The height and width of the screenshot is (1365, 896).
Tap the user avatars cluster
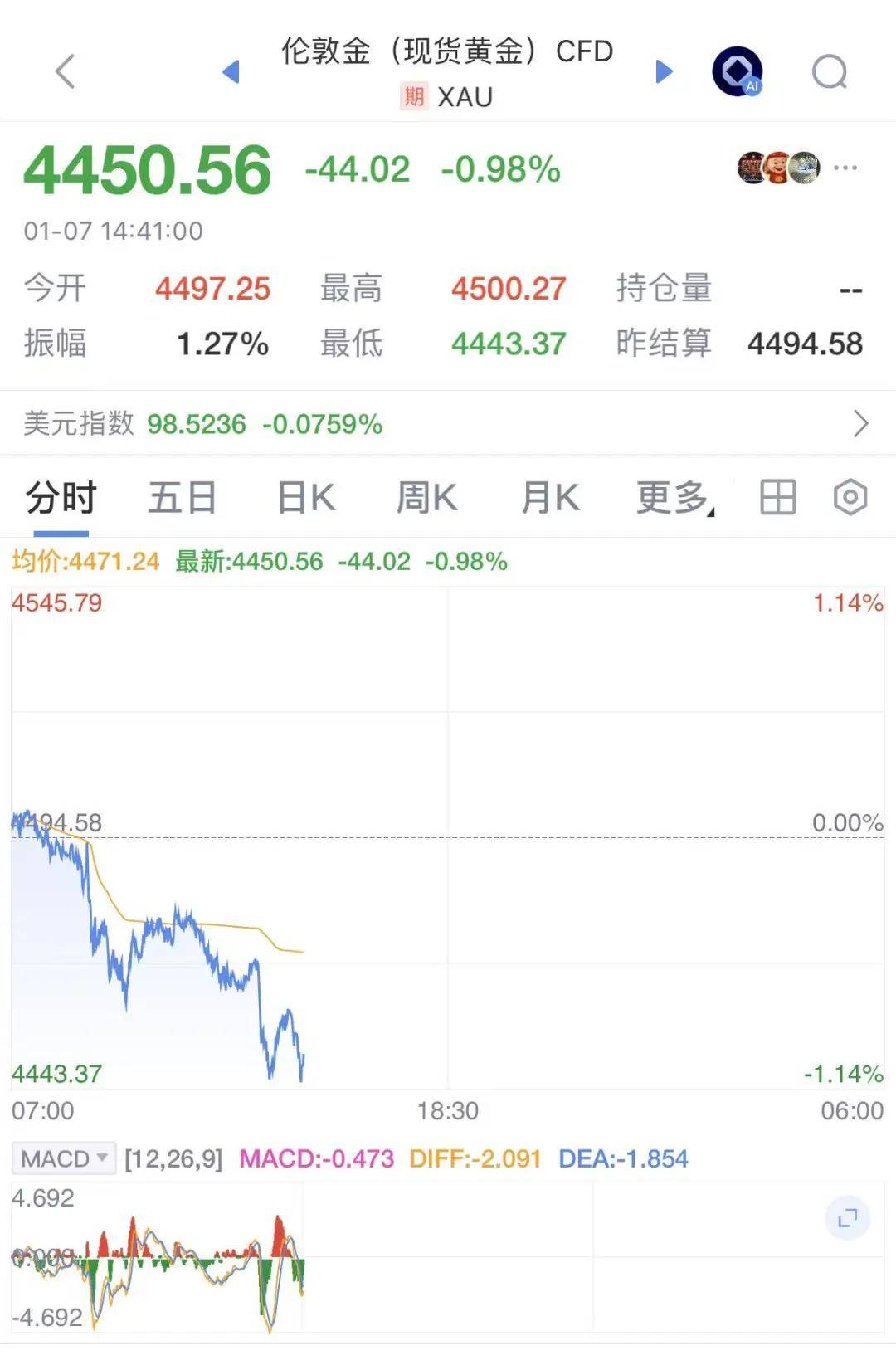[778, 168]
